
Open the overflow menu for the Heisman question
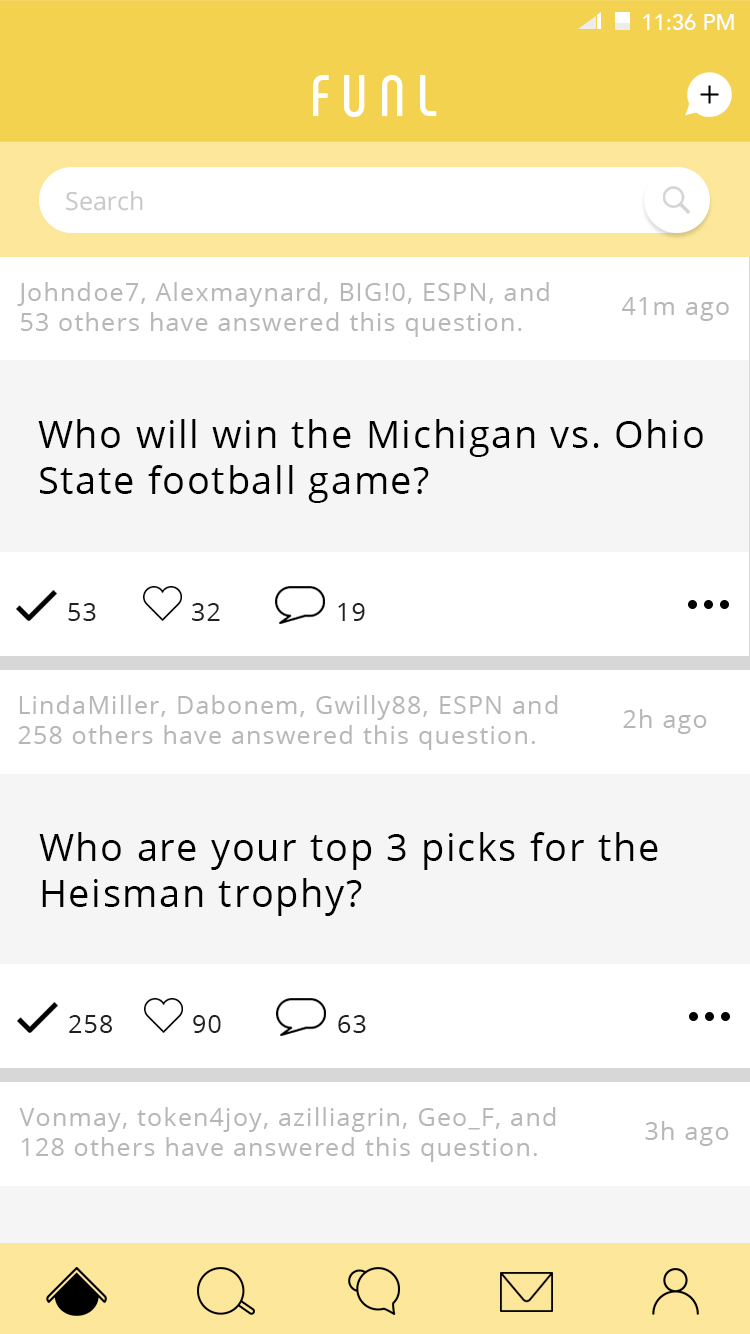click(709, 1017)
